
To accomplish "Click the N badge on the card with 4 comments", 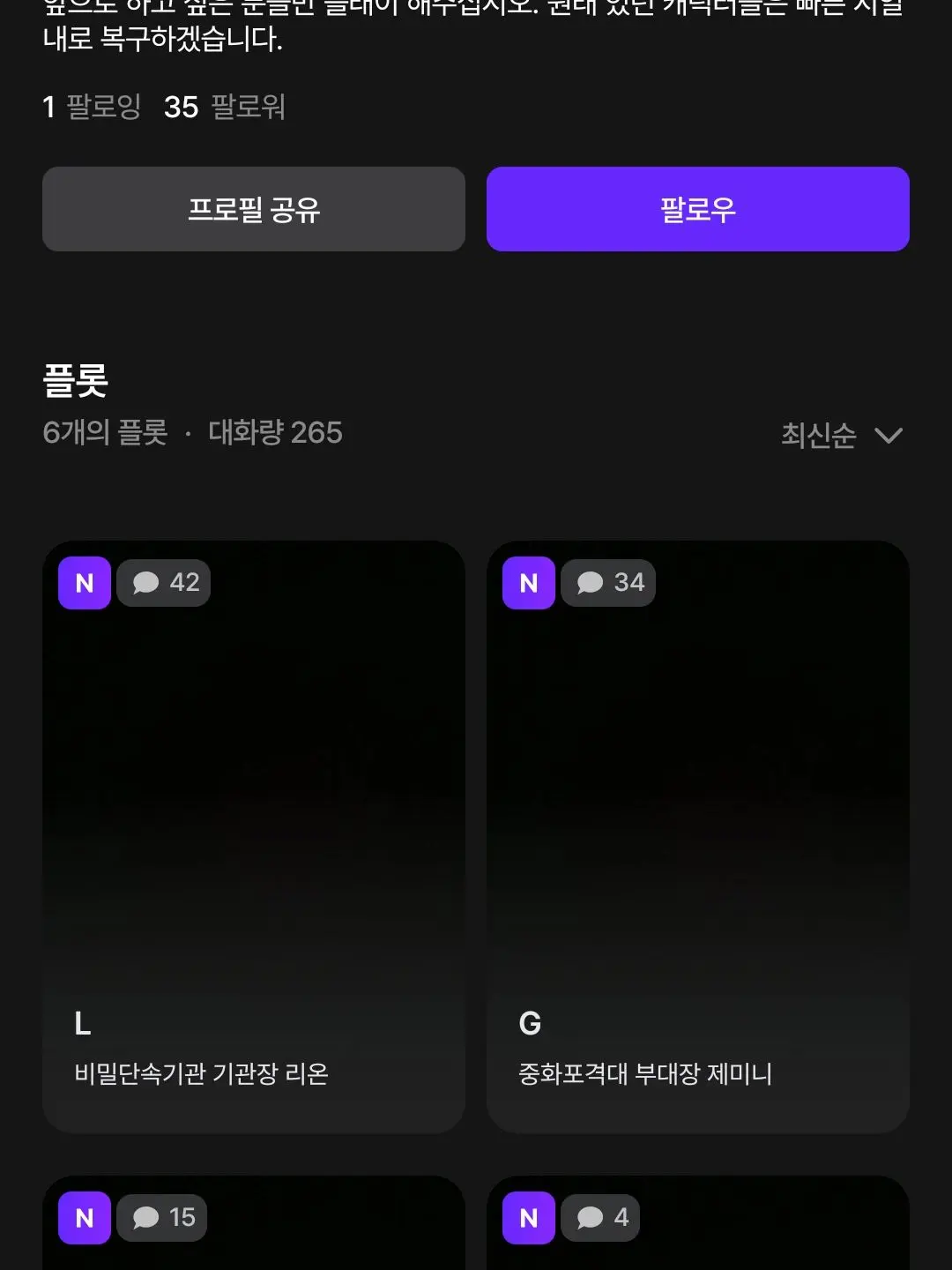I will coord(528,1218).
